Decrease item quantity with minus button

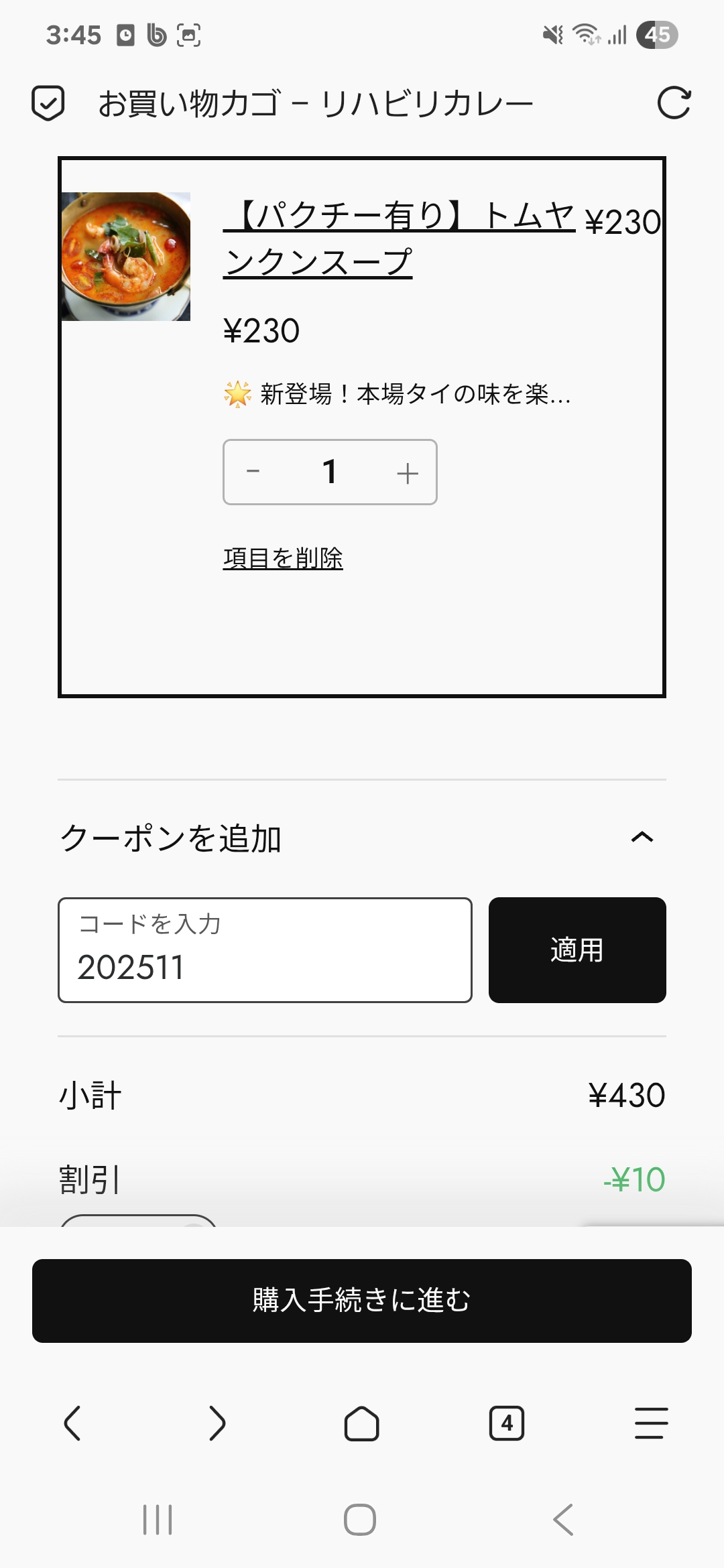tap(253, 472)
